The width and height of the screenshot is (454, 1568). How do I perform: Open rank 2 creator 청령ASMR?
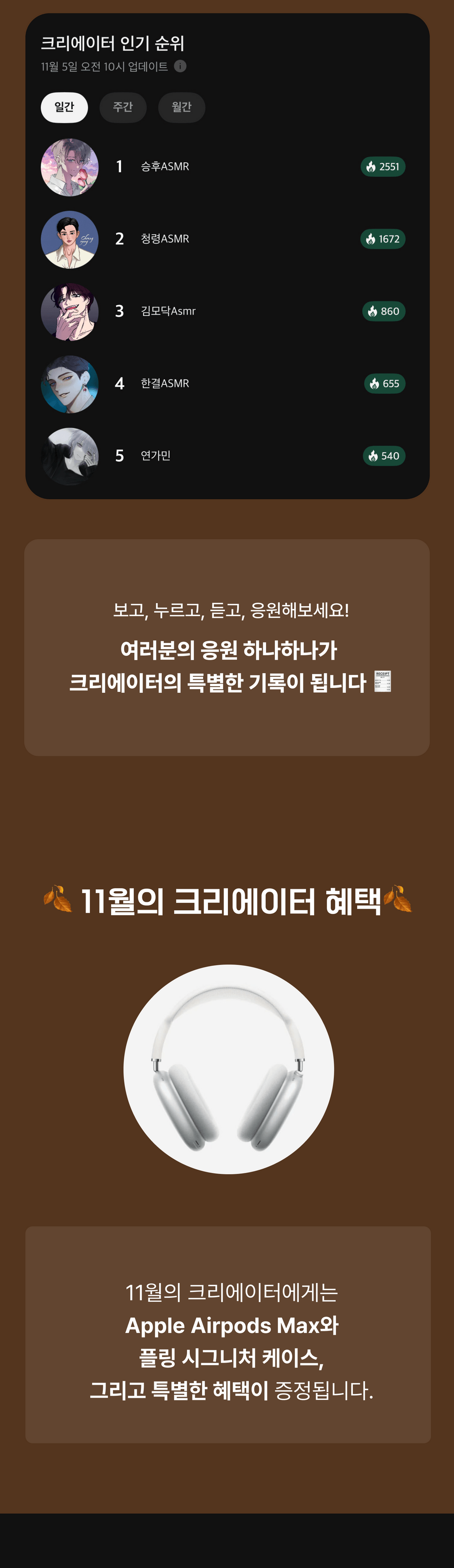point(164,239)
